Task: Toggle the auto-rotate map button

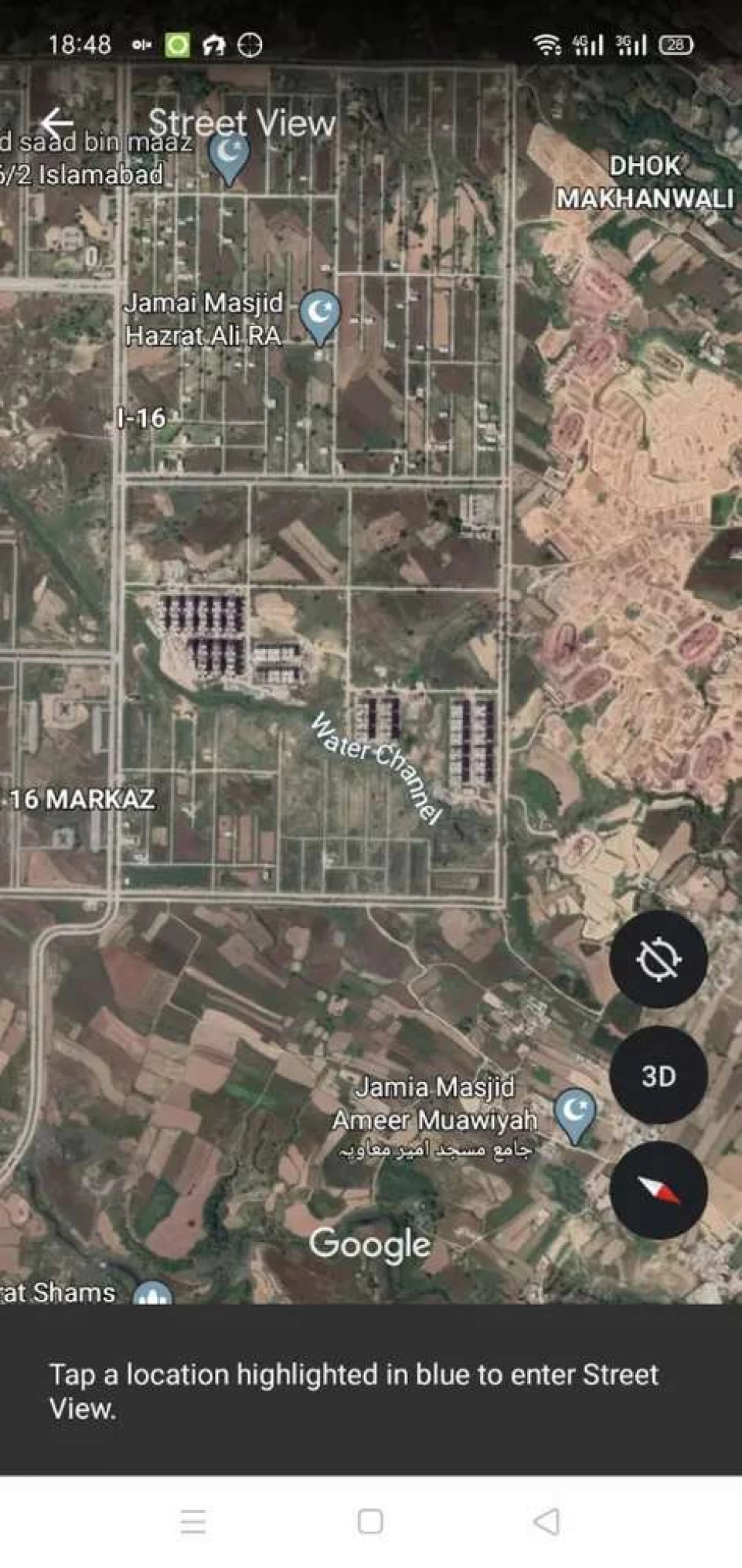Action: coord(658,959)
